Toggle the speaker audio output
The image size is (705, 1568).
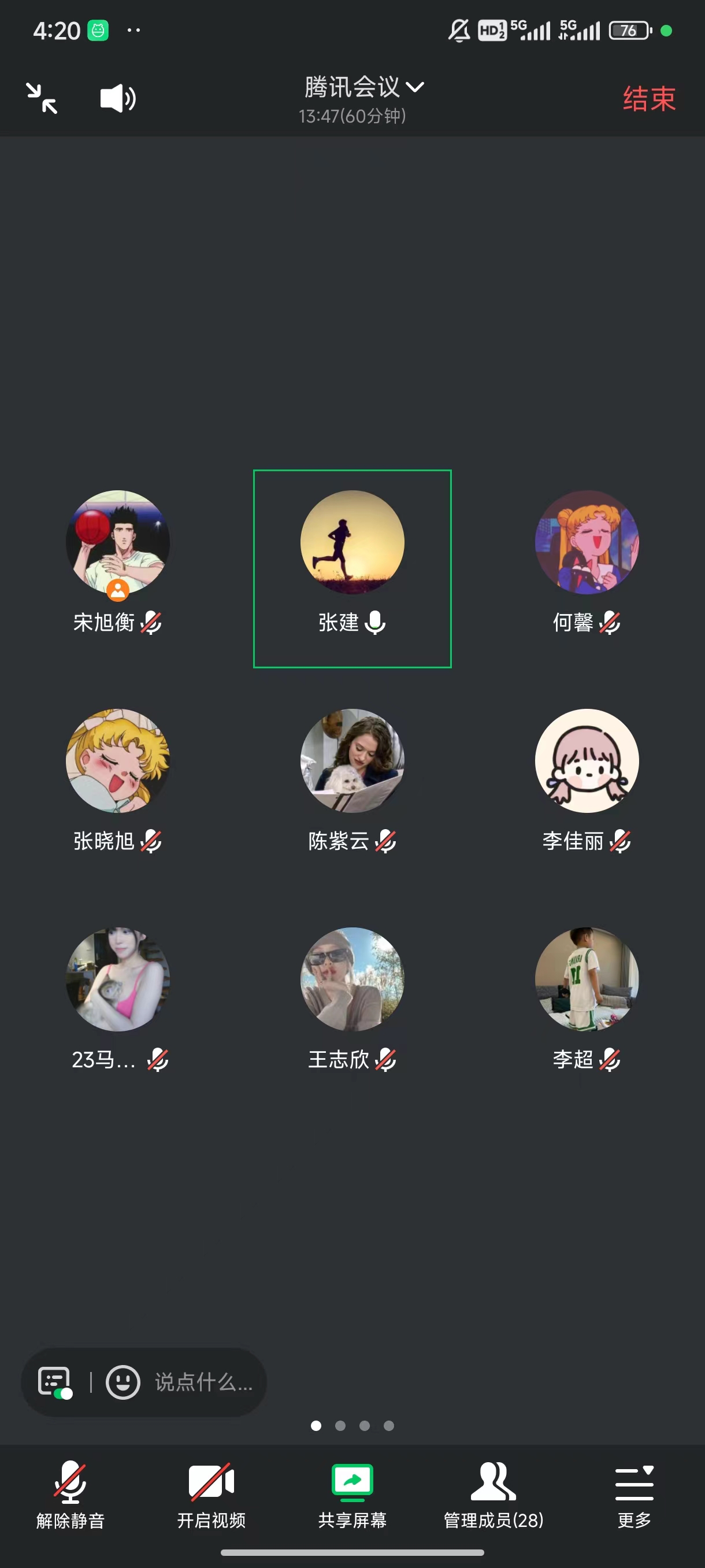pyautogui.click(x=117, y=99)
